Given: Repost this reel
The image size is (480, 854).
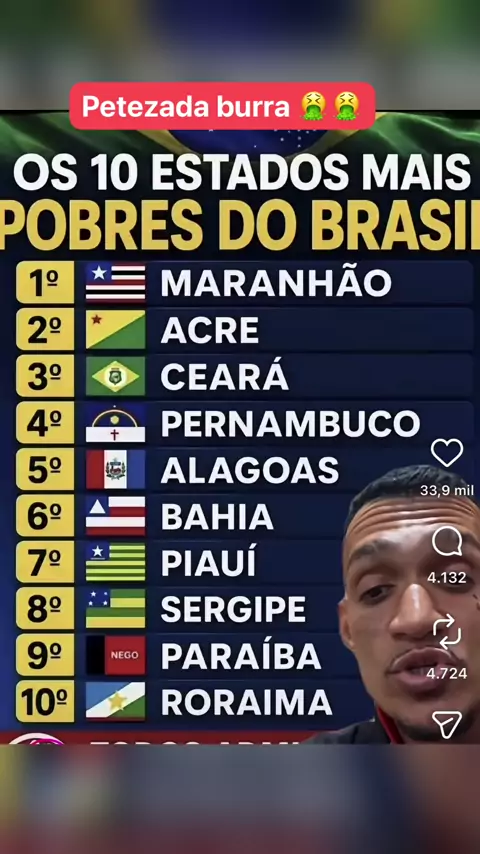Looking at the screenshot, I should [447, 632].
